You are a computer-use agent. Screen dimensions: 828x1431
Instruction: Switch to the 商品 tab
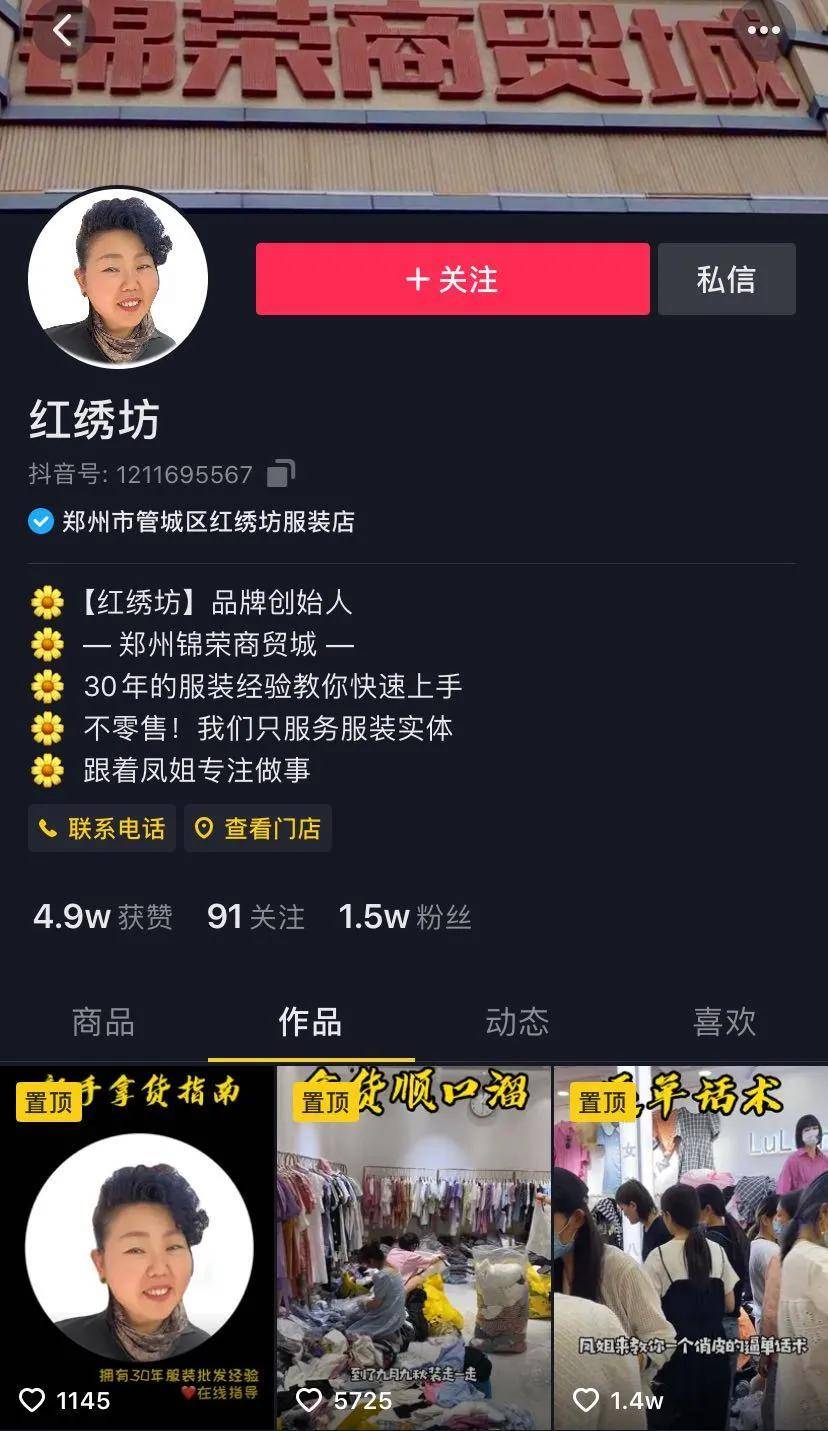103,1022
